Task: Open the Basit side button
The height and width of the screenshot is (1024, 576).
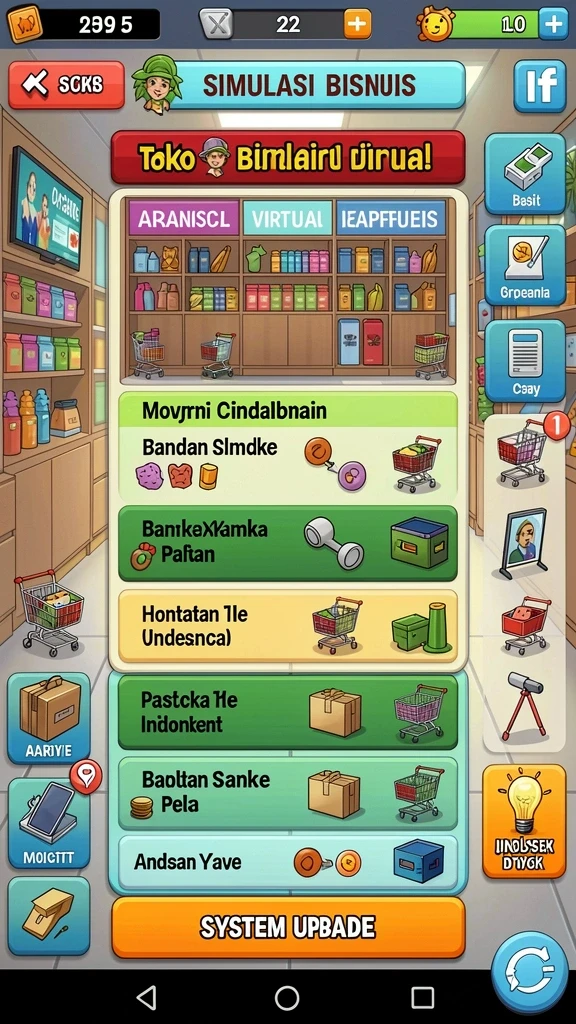Action: (x=525, y=174)
